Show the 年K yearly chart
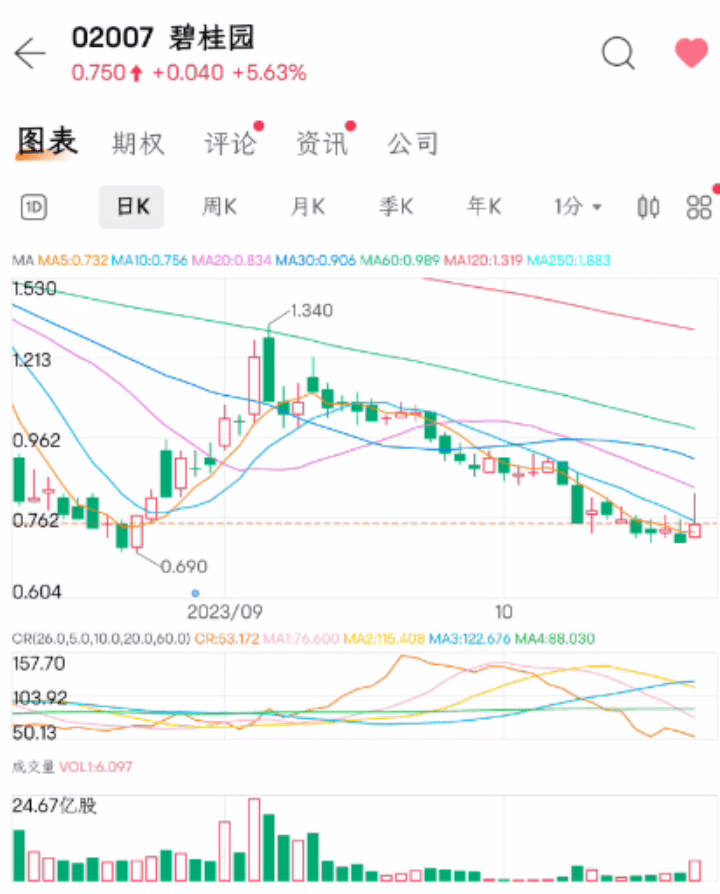This screenshot has width=720, height=894. (x=483, y=207)
